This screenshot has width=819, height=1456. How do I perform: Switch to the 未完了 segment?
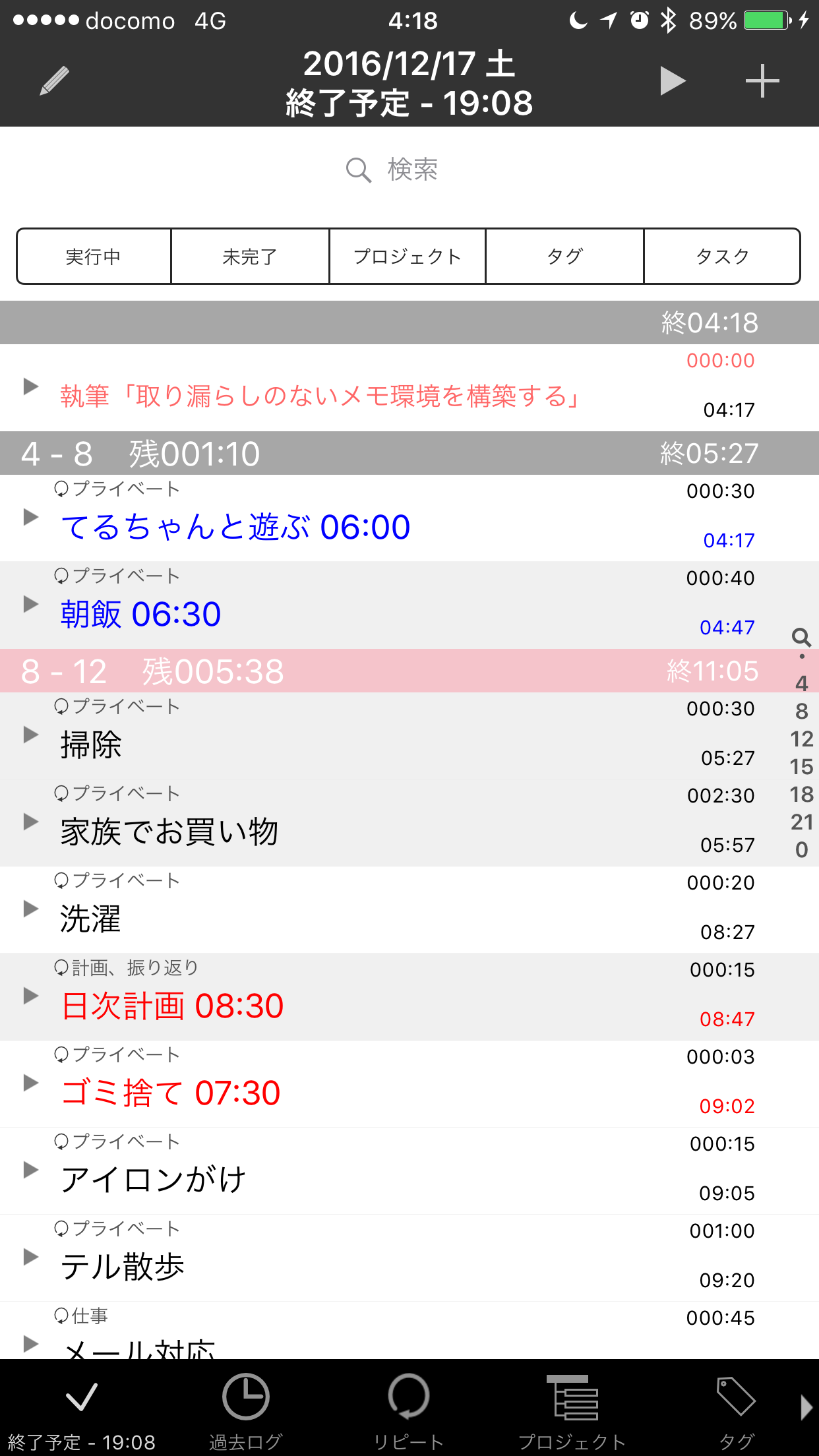pos(250,257)
